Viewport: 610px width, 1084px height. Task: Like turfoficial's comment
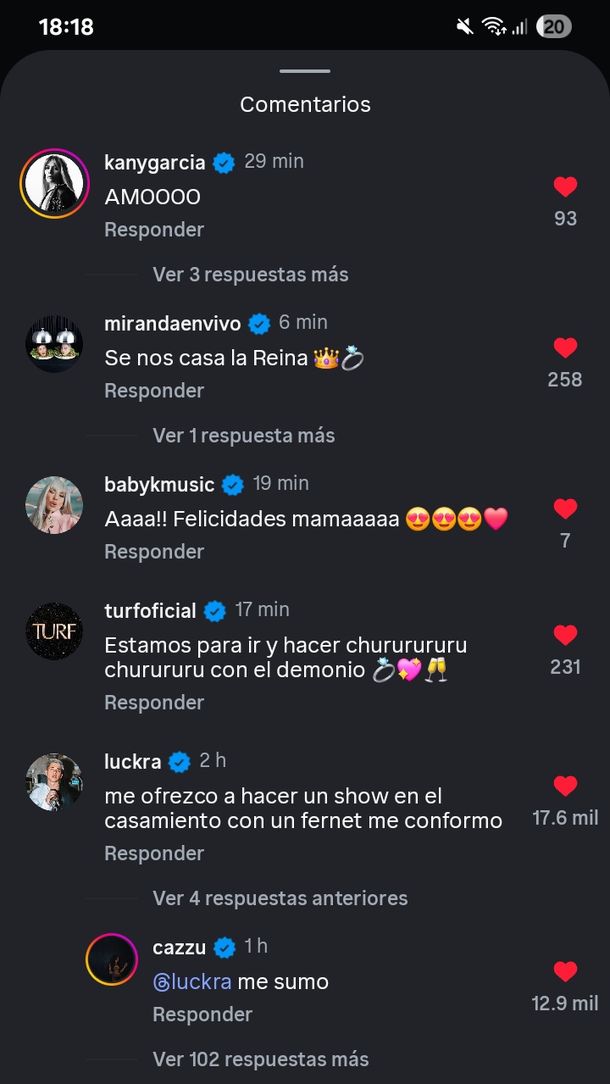[x=565, y=635]
